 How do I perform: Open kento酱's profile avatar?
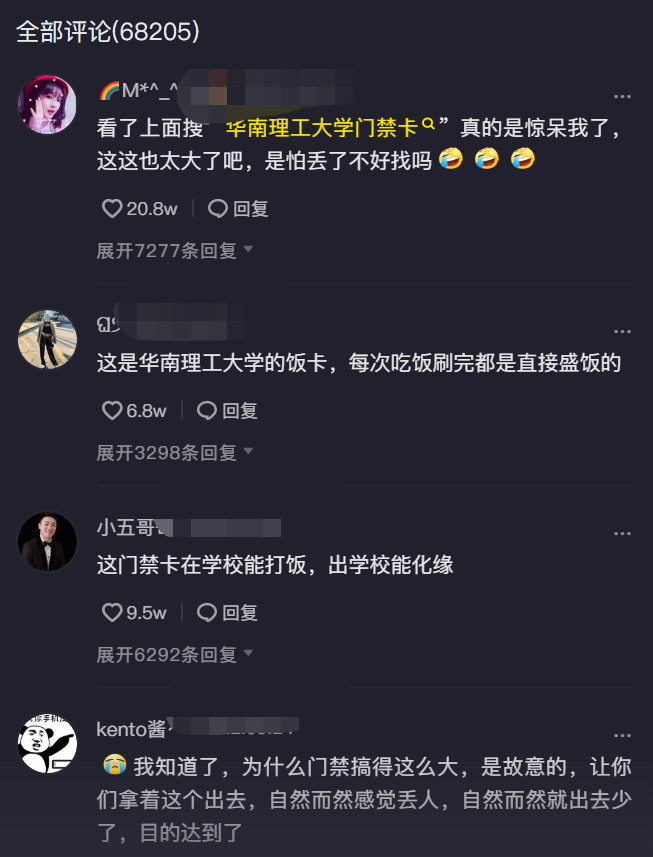click(x=47, y=743)
